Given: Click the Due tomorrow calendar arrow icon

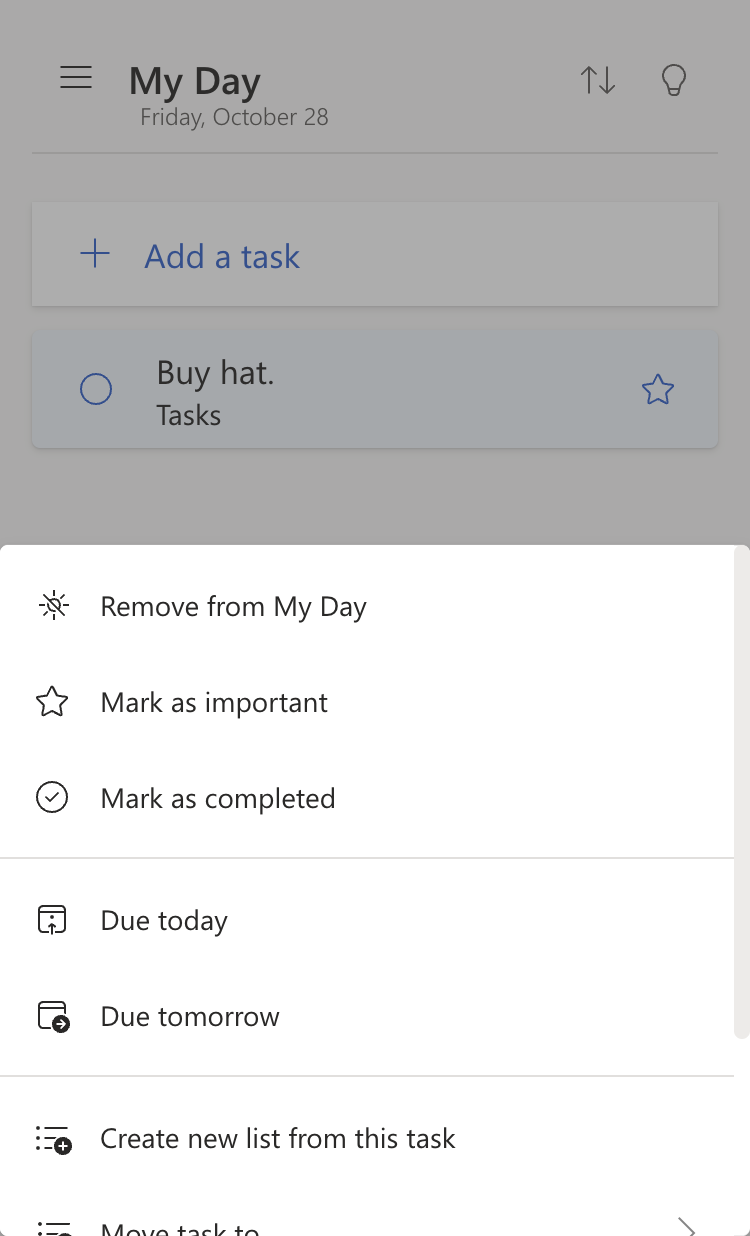Looking at the screenshot, I should [52, 1015].
